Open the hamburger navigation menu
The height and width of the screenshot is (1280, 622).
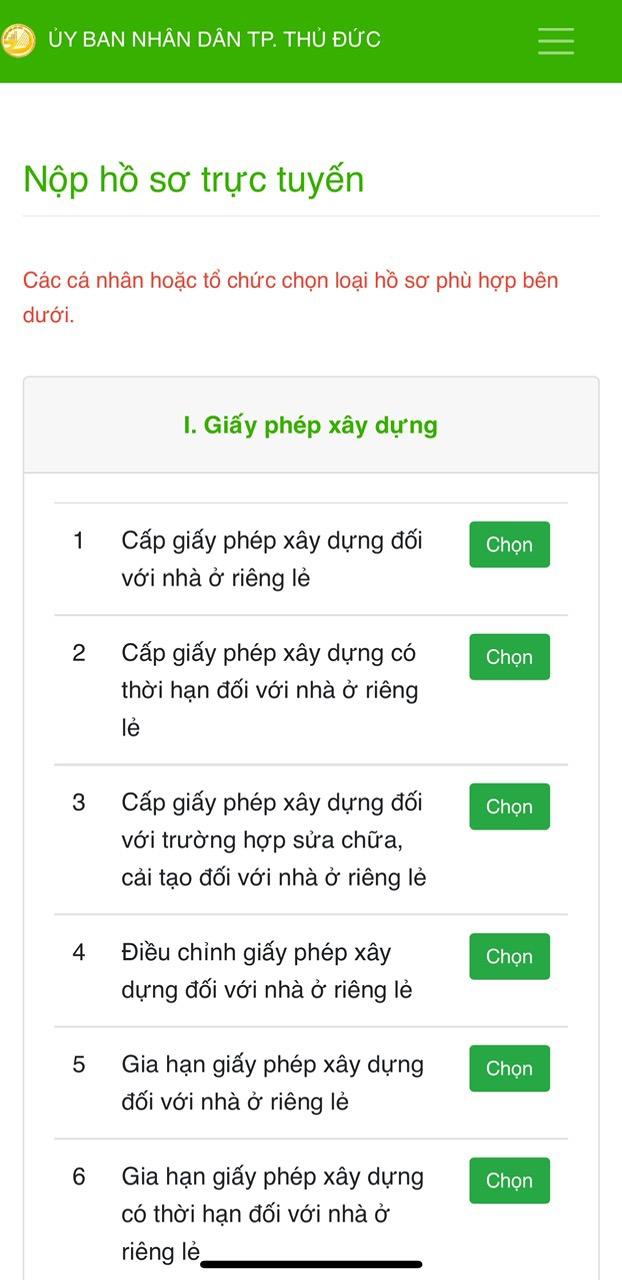pyautogui.click(x=555, y=41)
